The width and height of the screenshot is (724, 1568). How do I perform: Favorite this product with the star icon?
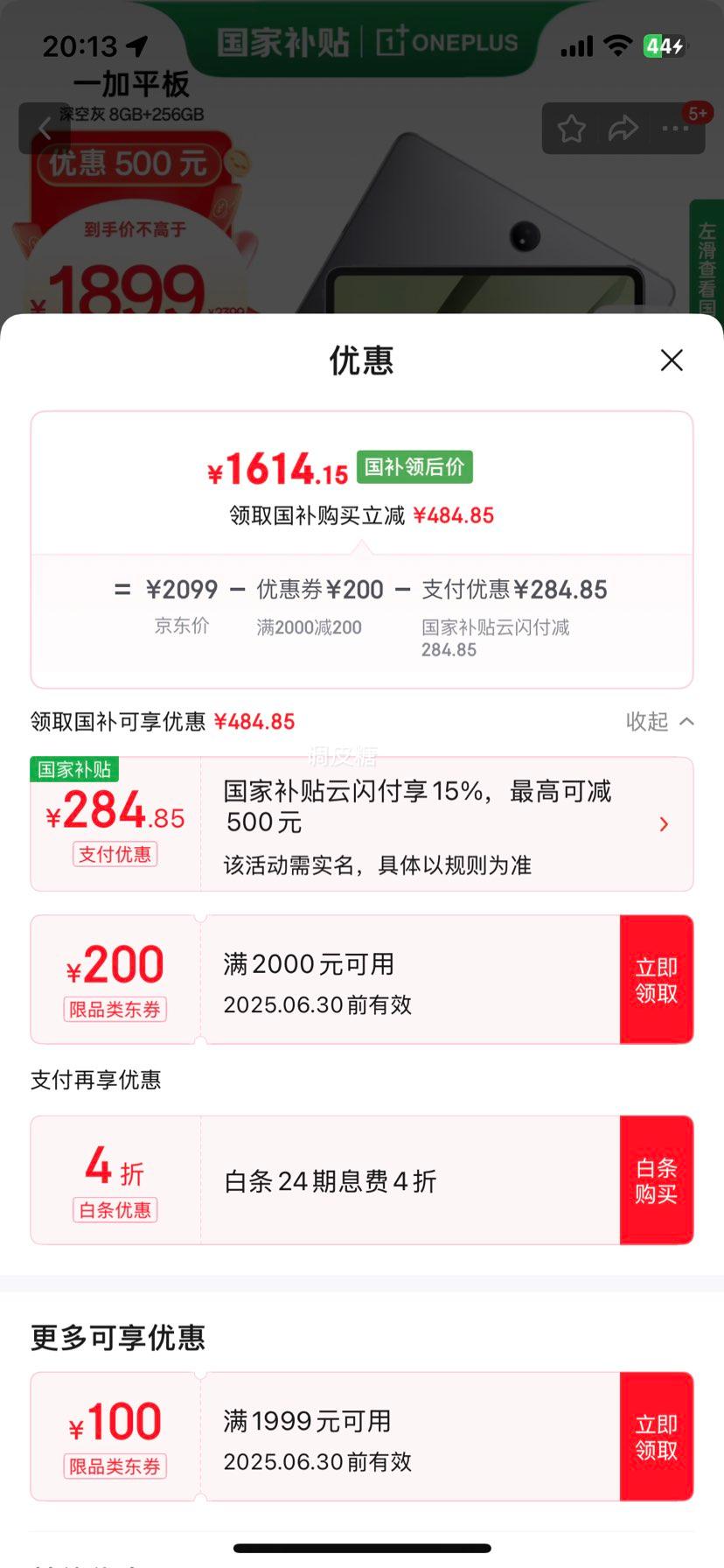[572, 129]
